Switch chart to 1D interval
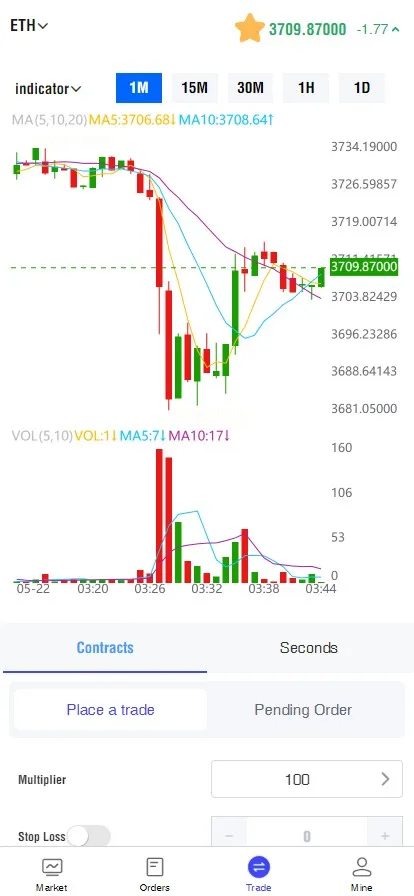The width and height of the screenshot is (414, 896). pyautogui.click(x=361, y=88)
